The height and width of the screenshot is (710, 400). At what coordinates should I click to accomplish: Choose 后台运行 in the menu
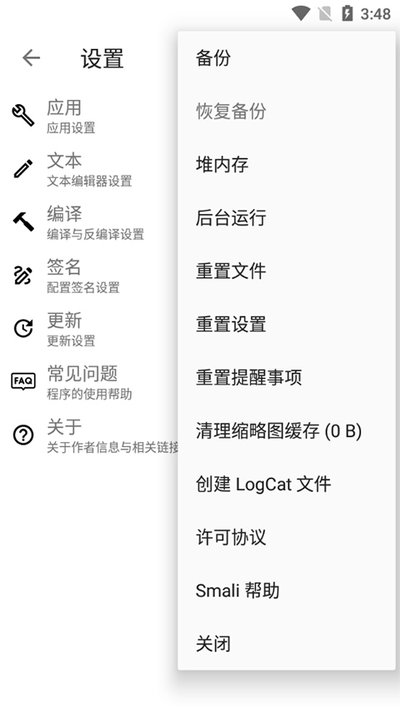click(x=286, y=218)
